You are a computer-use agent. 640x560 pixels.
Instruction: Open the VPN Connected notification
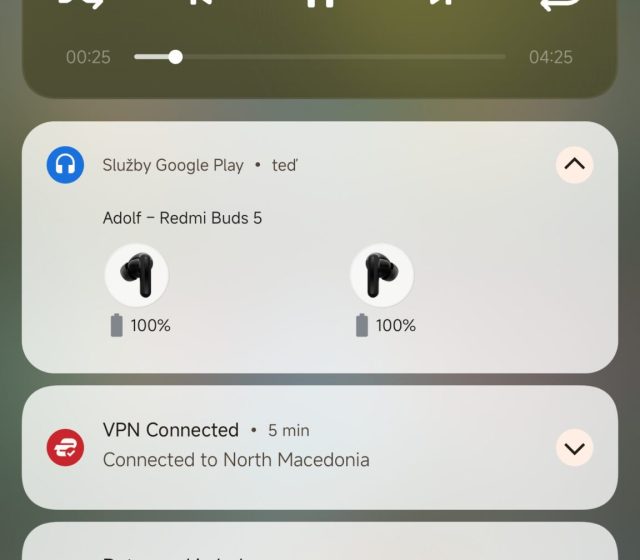(x=300, y=446)
